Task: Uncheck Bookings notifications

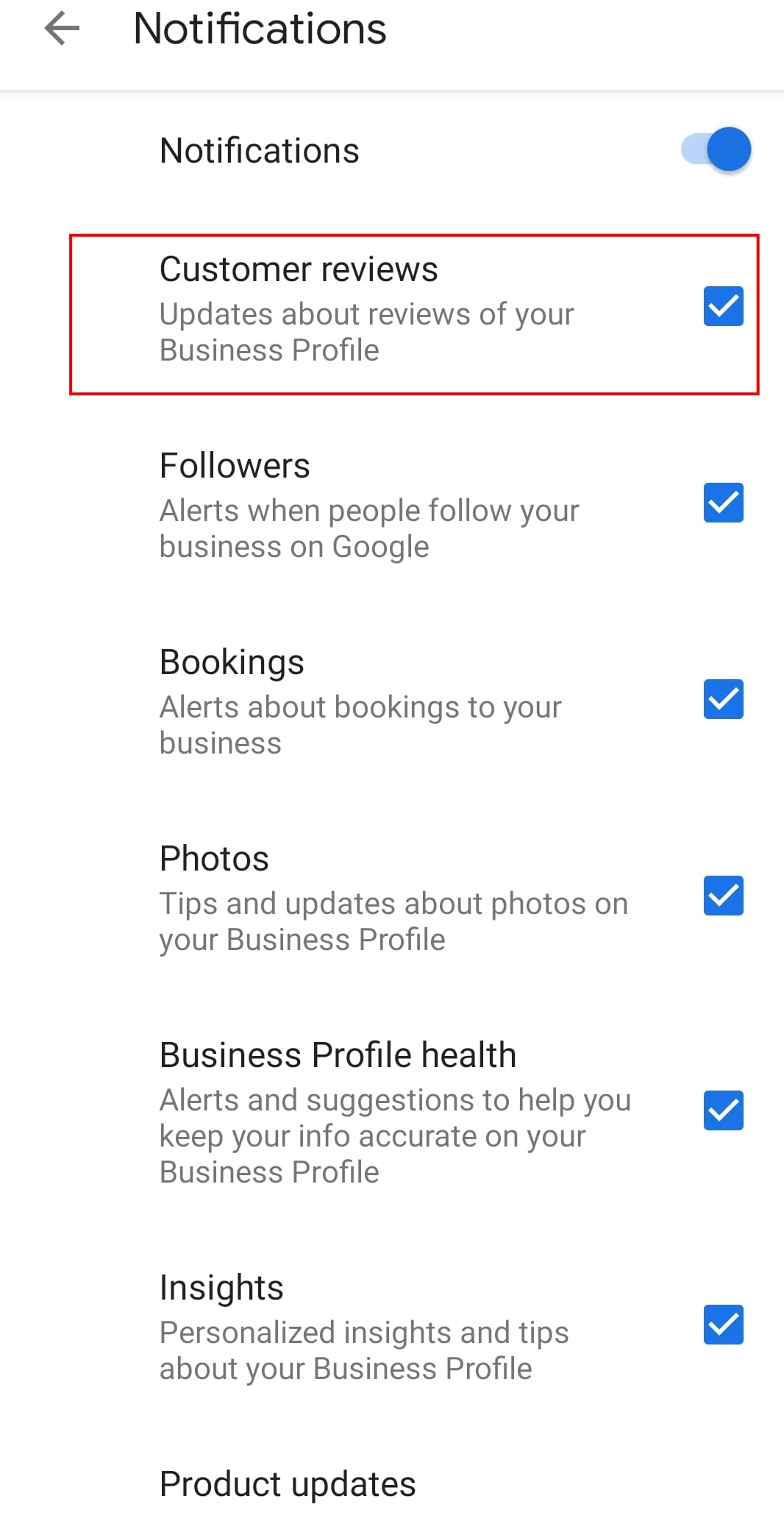Action: click(x=723, y=699)
